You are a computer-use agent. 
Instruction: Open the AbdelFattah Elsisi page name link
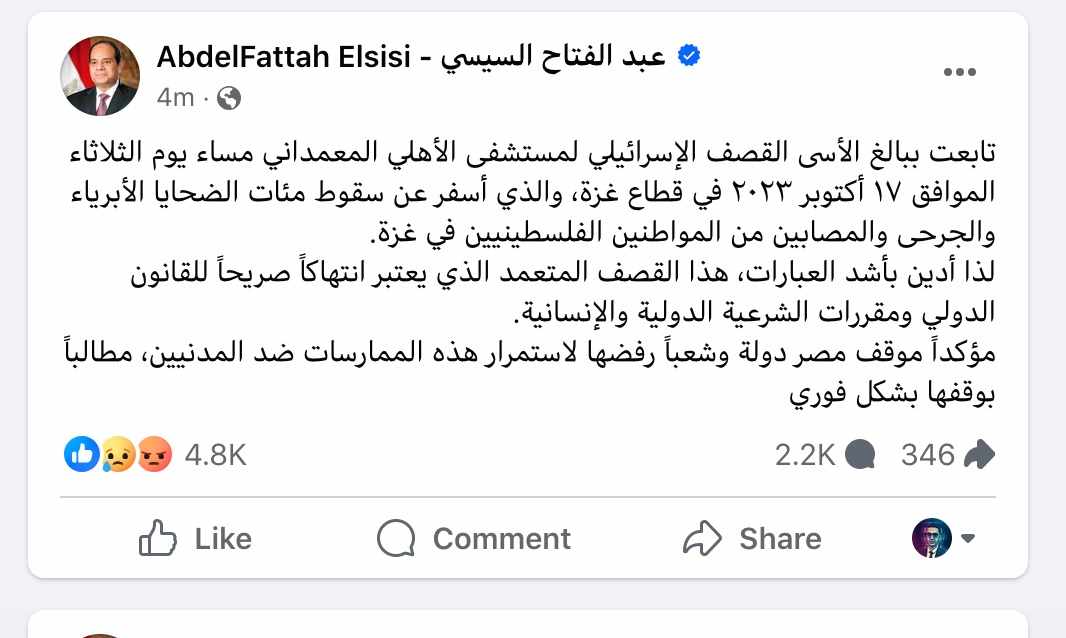point(410,57)
